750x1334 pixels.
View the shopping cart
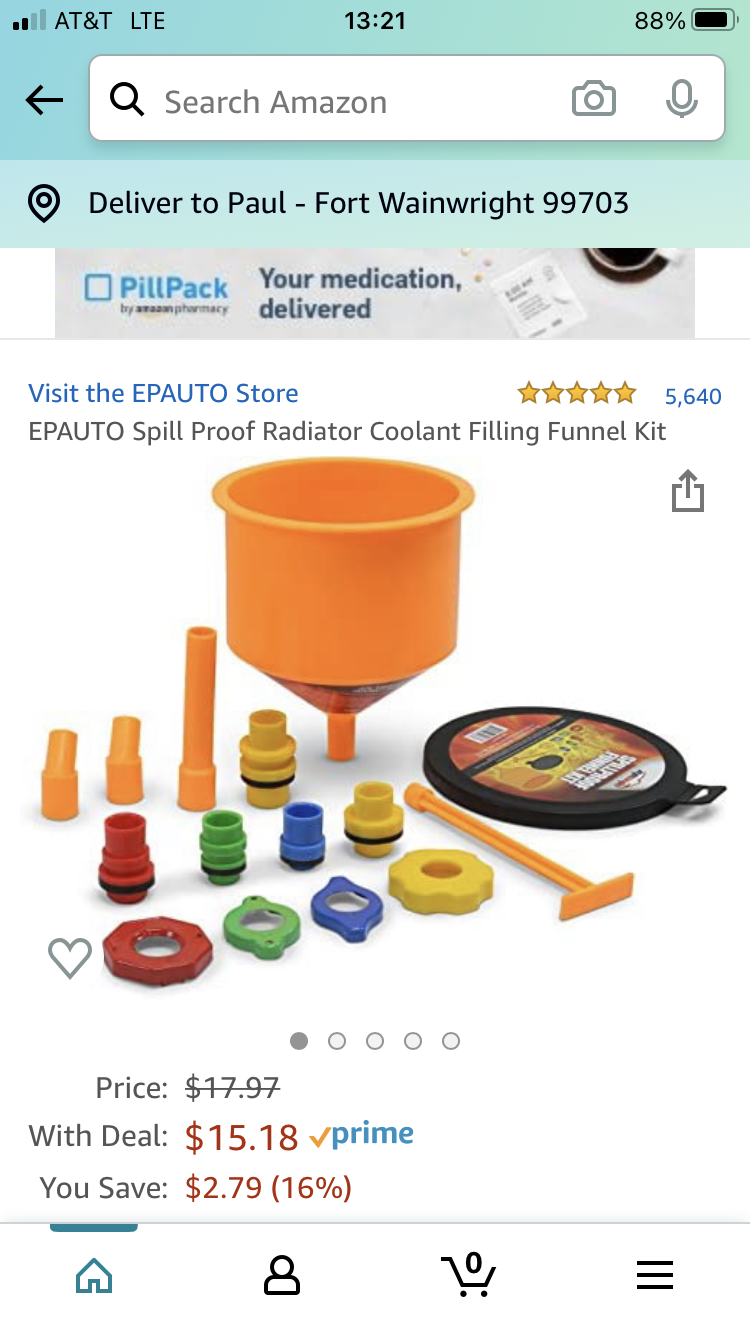pyautogui.click(x=468, y=1275)
